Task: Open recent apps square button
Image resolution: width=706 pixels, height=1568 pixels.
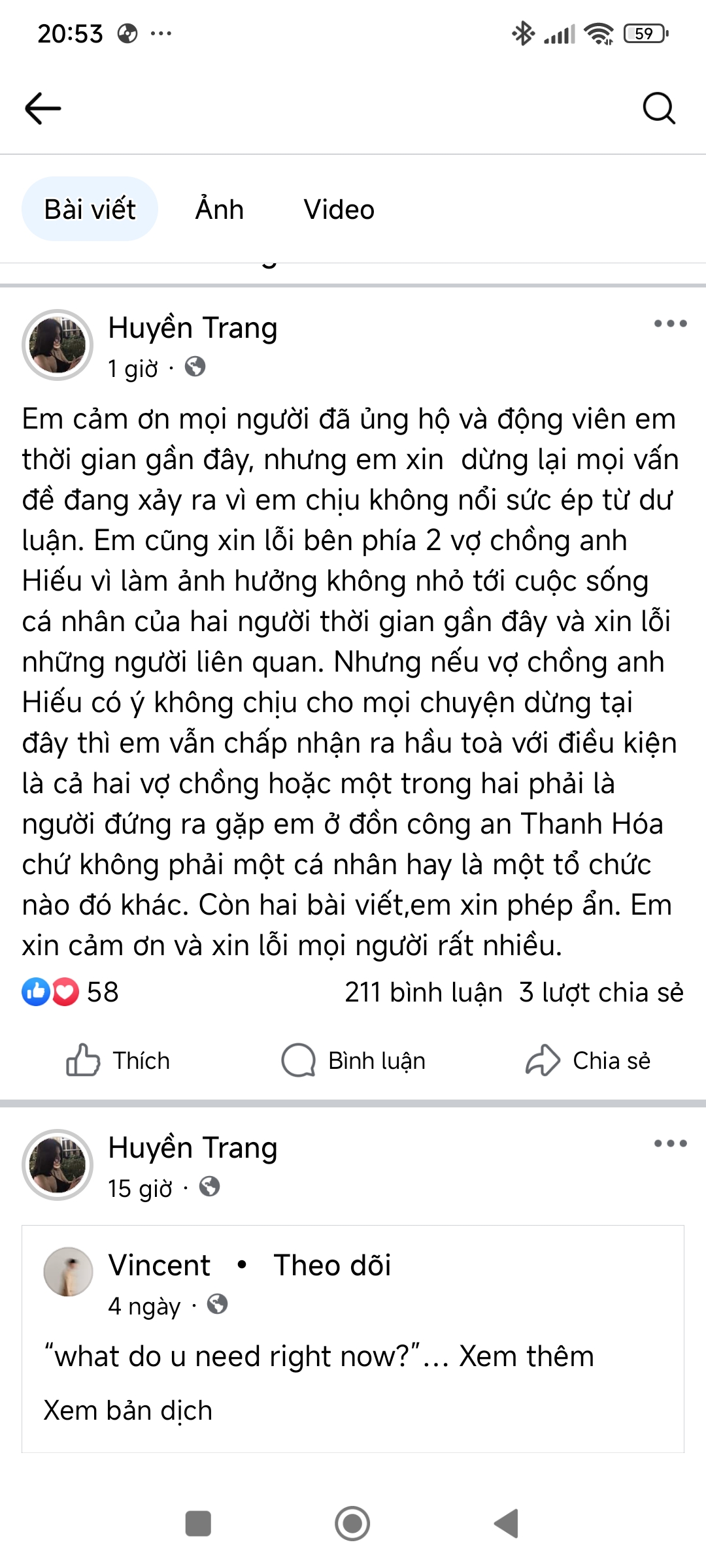Action: (198, 1524)
